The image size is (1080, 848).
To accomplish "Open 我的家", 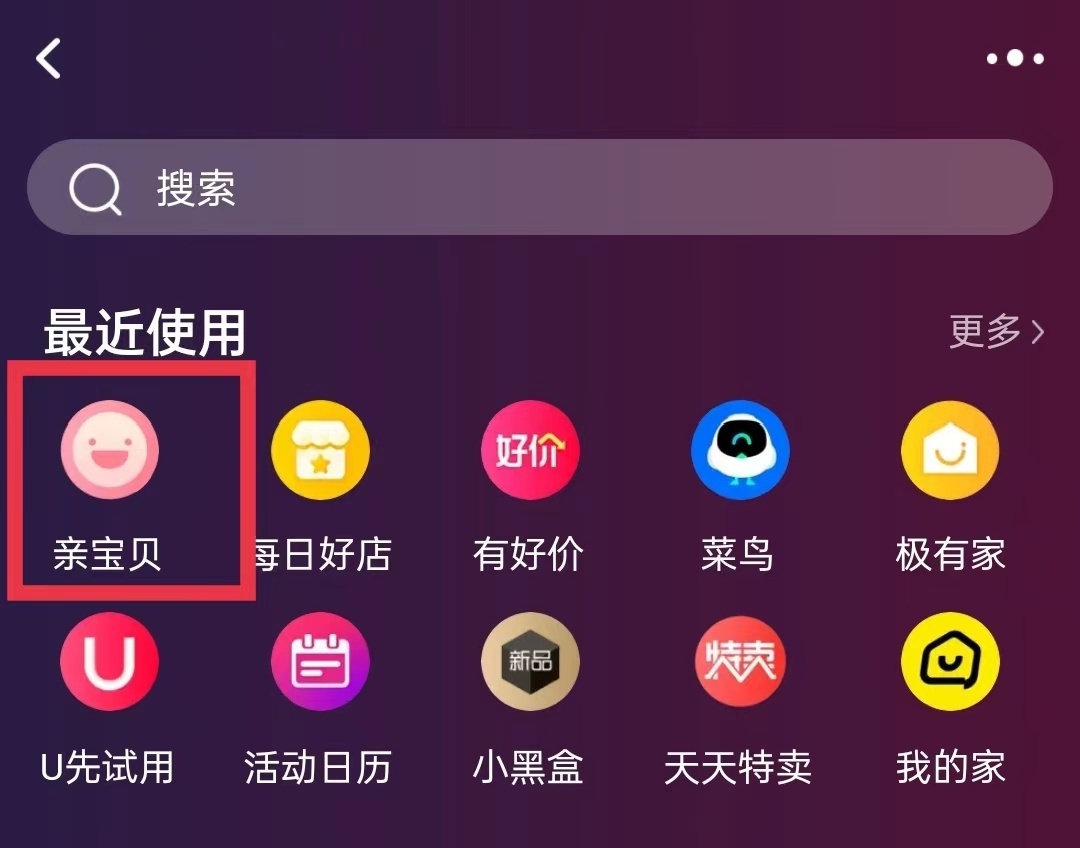I will click(x=950, y=662).
